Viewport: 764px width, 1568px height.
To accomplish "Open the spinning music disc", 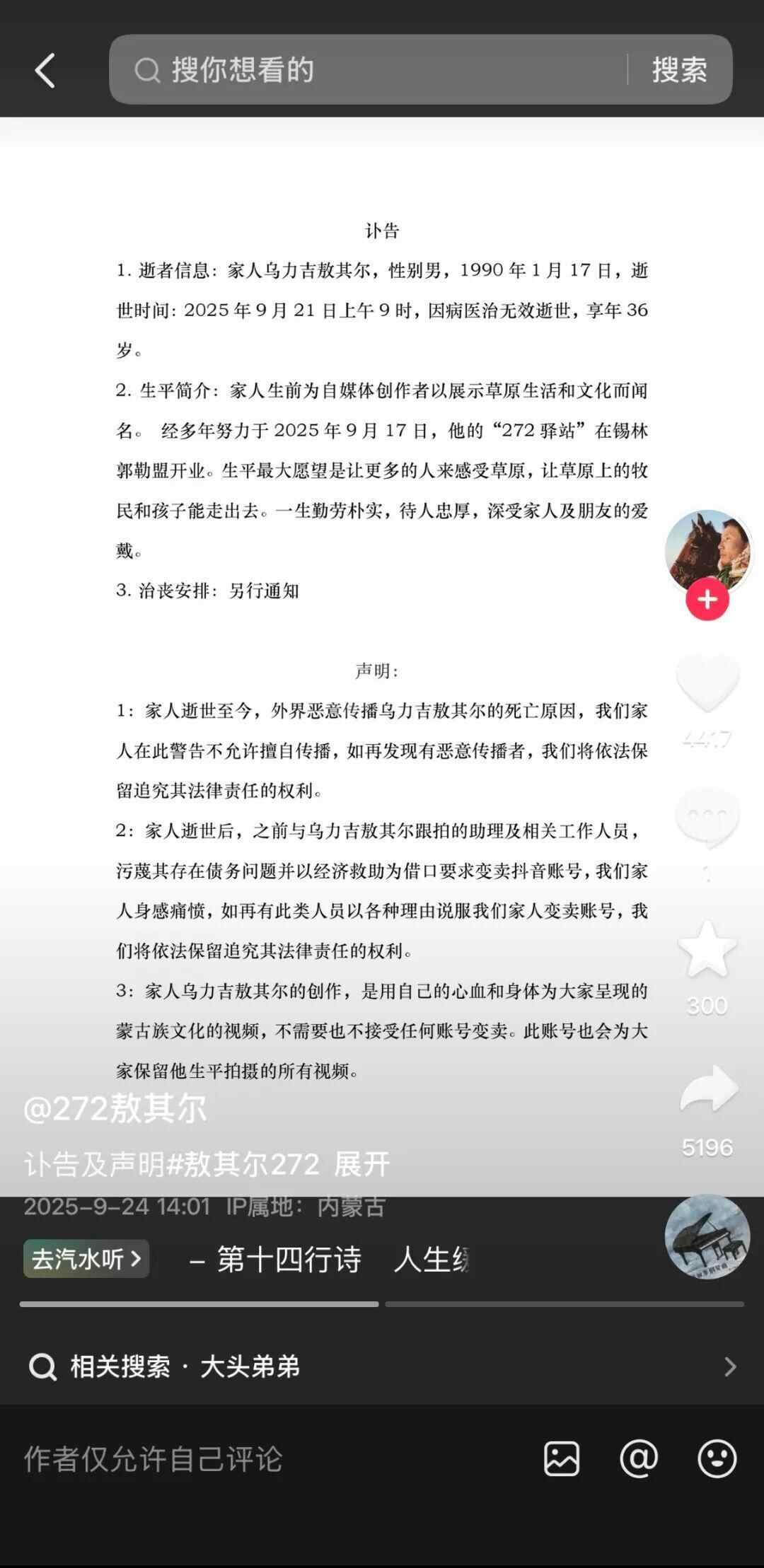I will tap(707, 1237).
